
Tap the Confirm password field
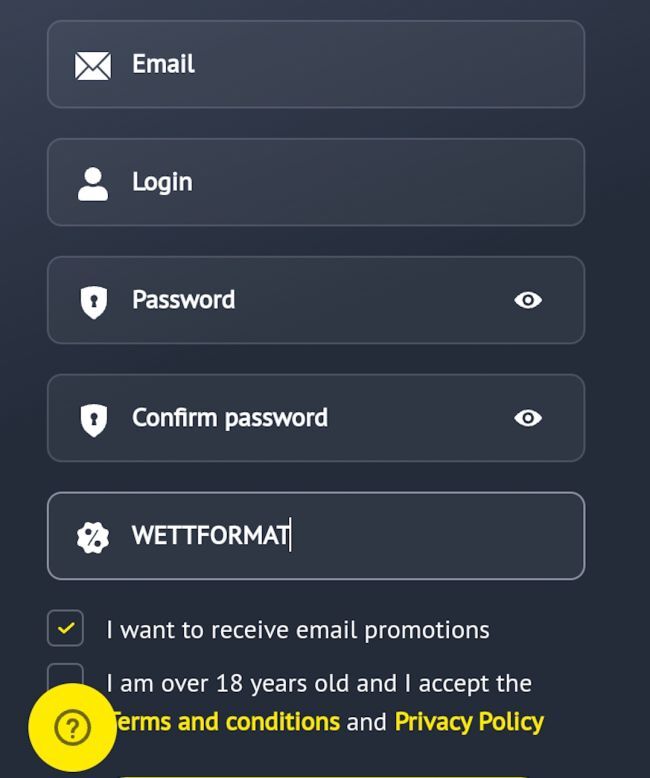pos(300,418)
